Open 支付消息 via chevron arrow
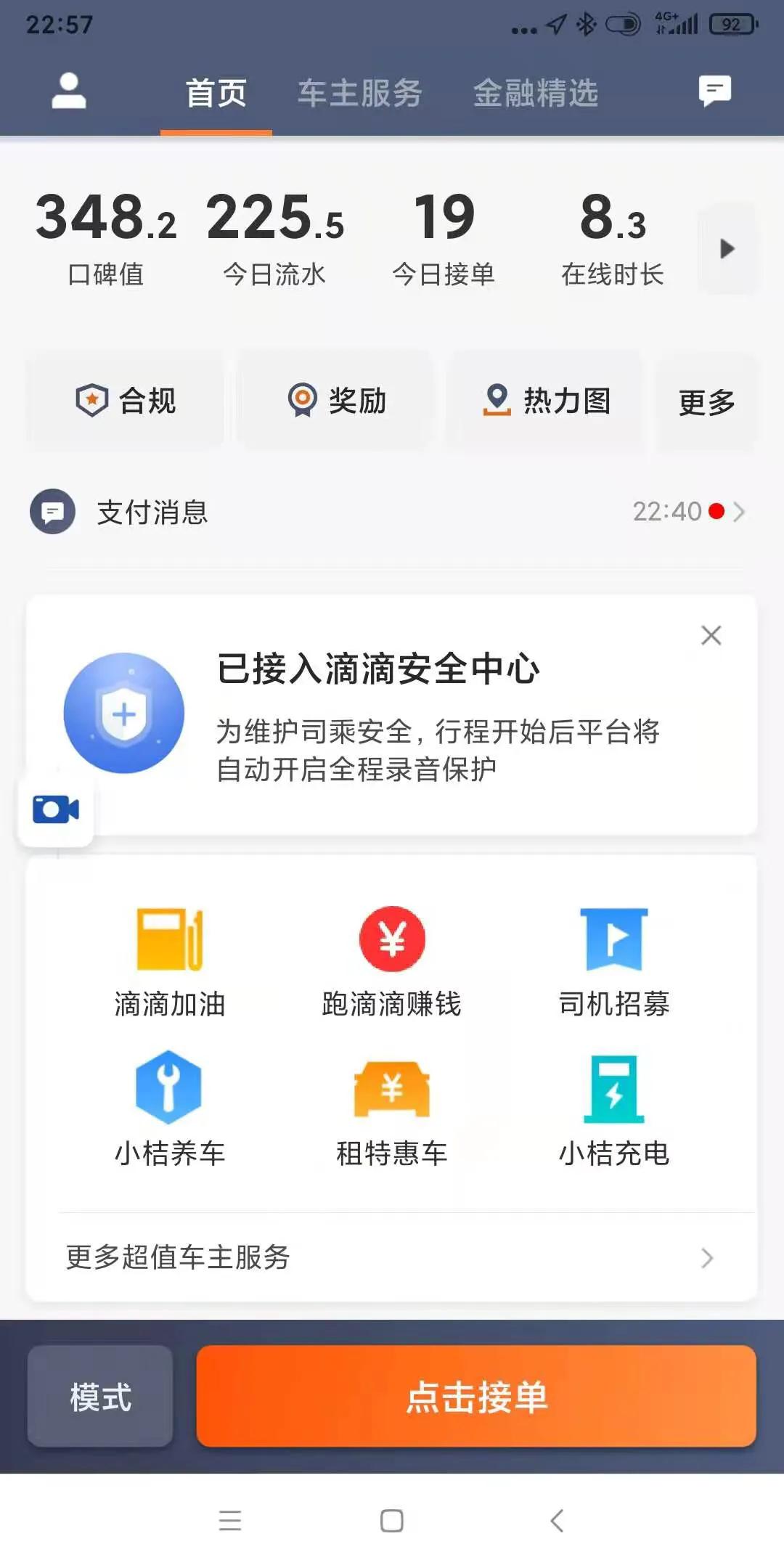The image size is (784, 1568). 739,511
